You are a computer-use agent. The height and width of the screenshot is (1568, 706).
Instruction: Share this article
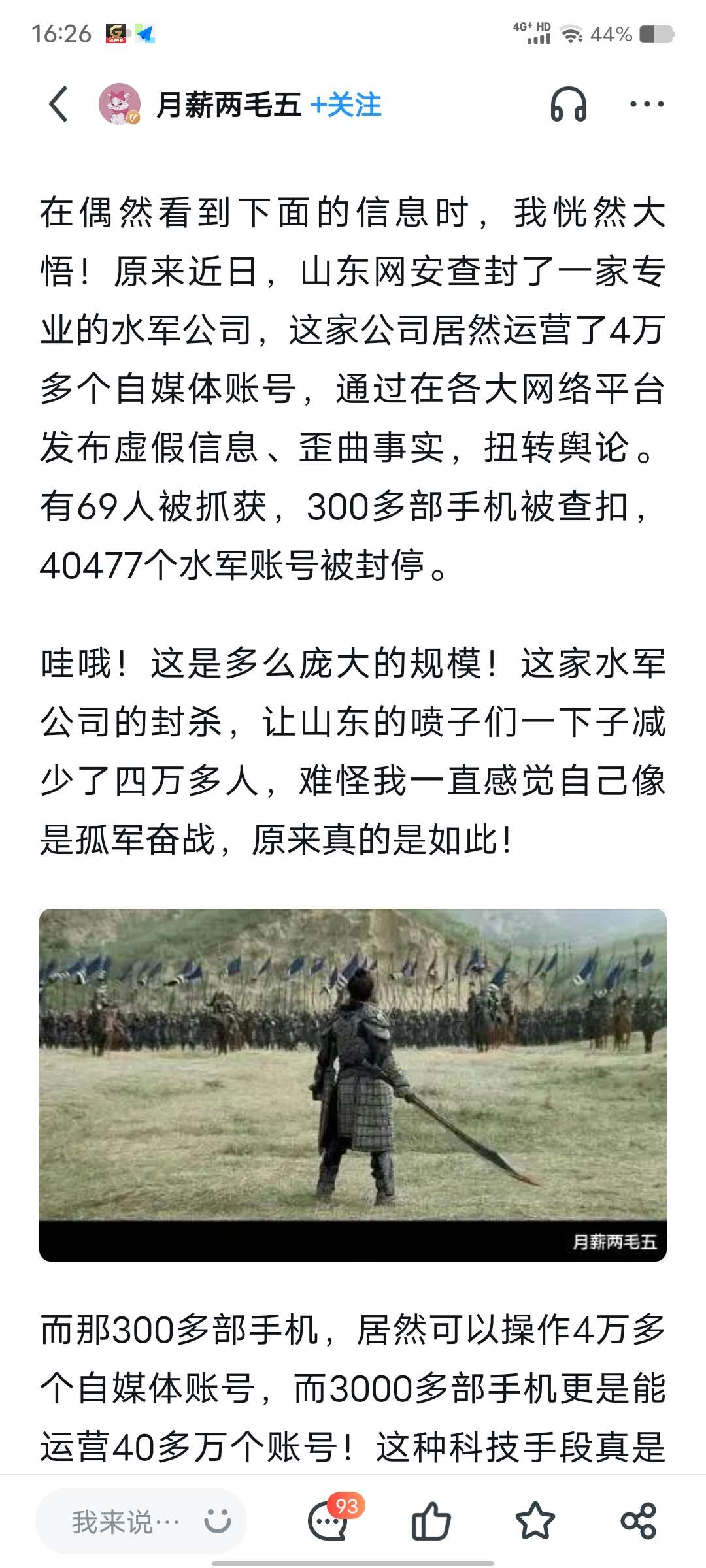(638, 1522)
